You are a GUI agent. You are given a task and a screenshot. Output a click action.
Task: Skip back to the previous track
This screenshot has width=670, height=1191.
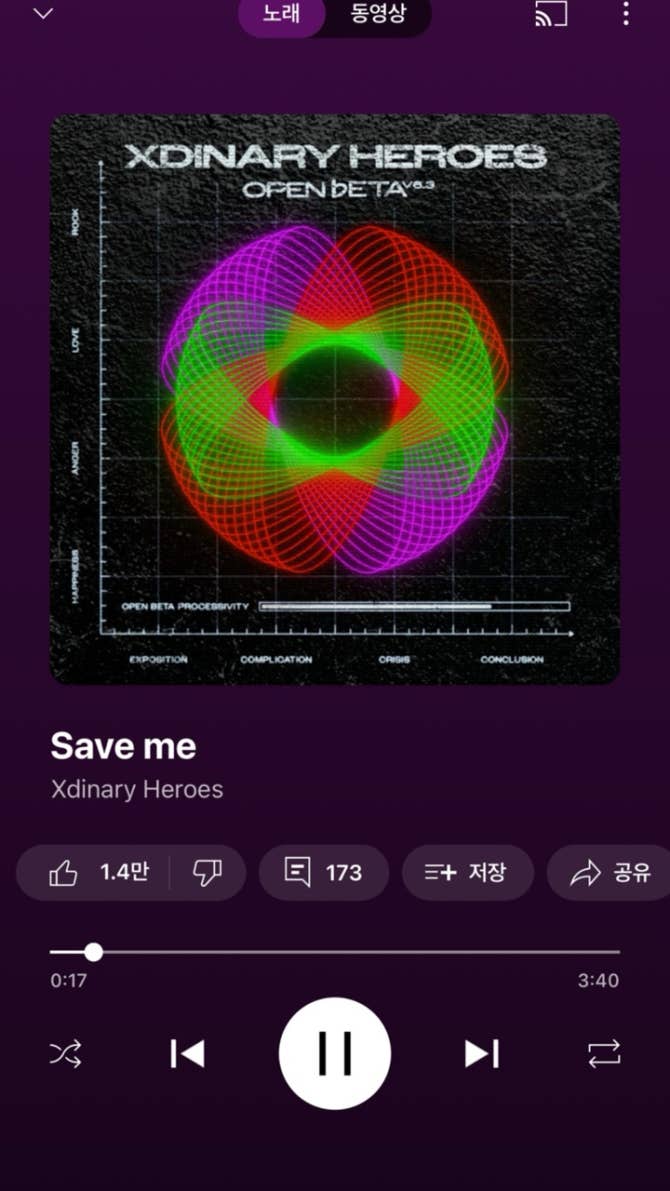[187, 1053]
